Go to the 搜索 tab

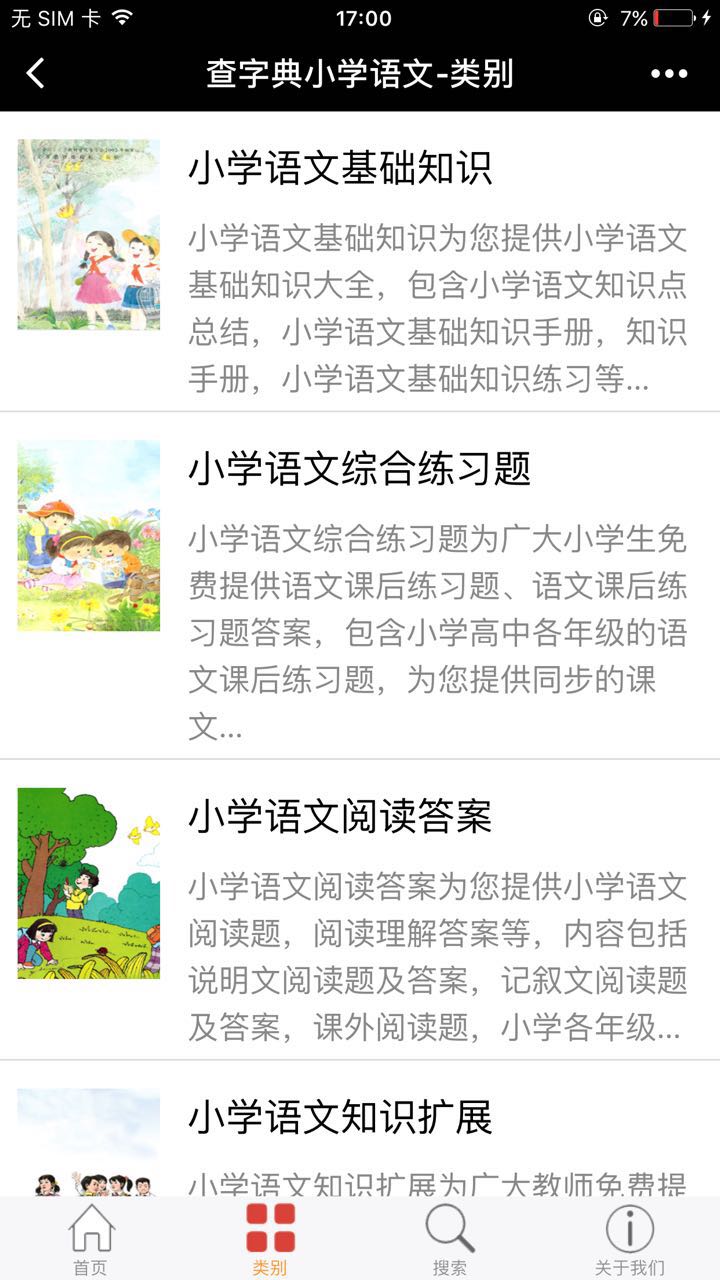(450, 1240)
